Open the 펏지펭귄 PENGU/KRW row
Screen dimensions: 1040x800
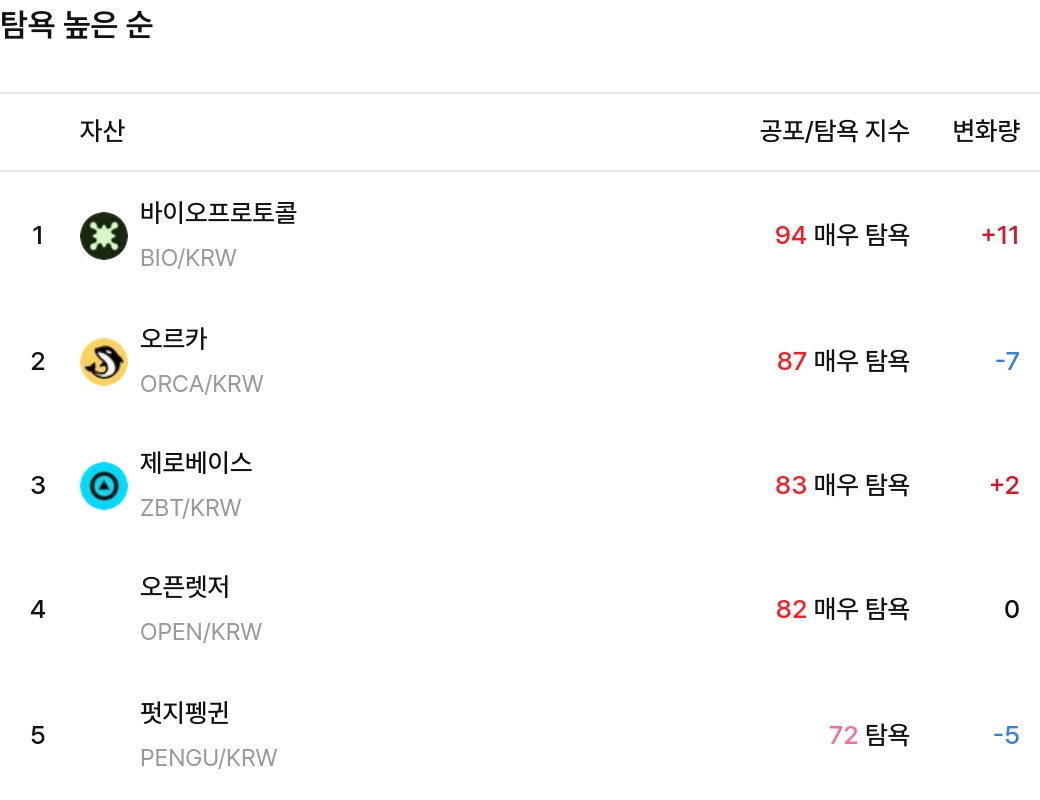click(x=208, y=735)
